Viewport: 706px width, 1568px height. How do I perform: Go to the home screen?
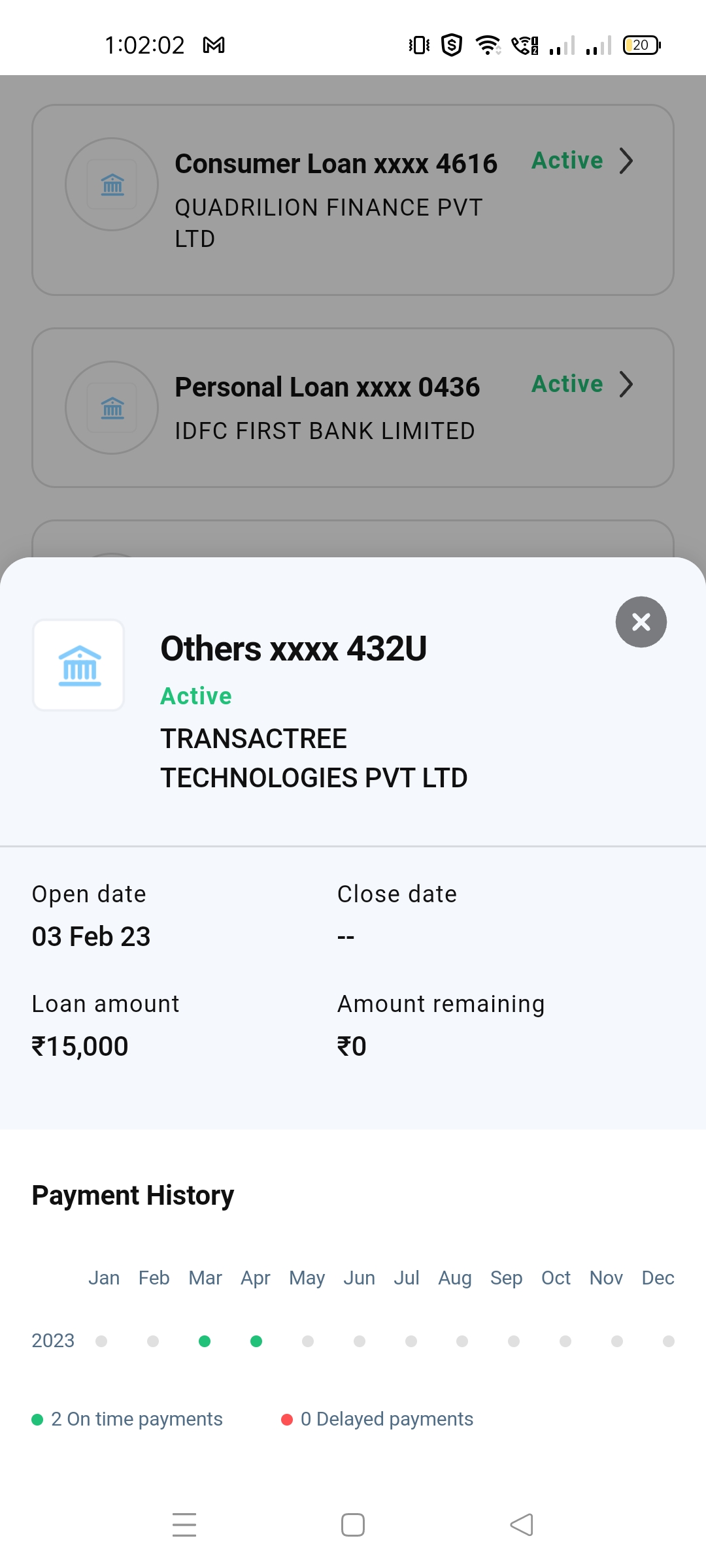pyautogui.click(x=353, y=1525)
